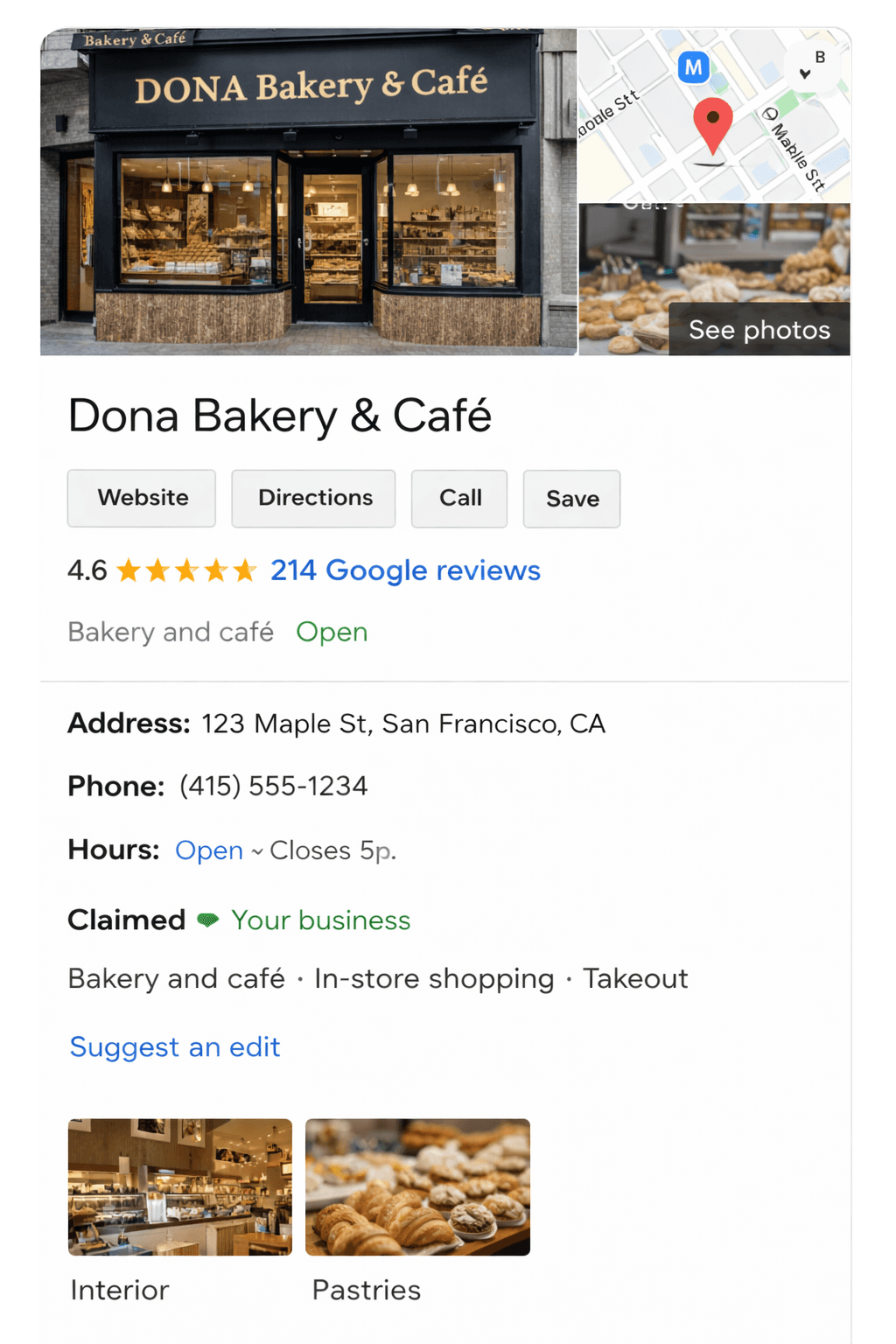Open the Interior photo

179,1186
